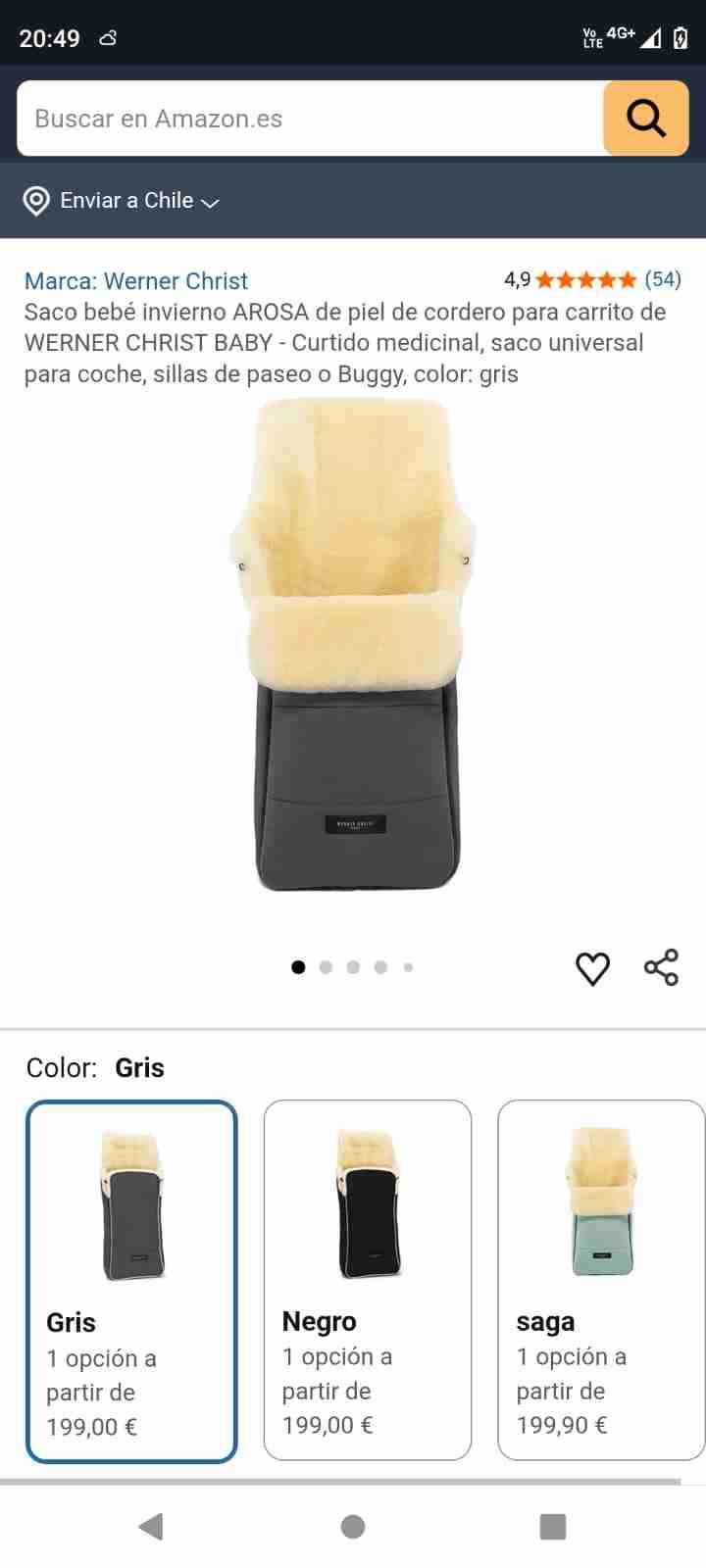706x1568 pixels.
Task: Share this product
Action: [662, 967]
